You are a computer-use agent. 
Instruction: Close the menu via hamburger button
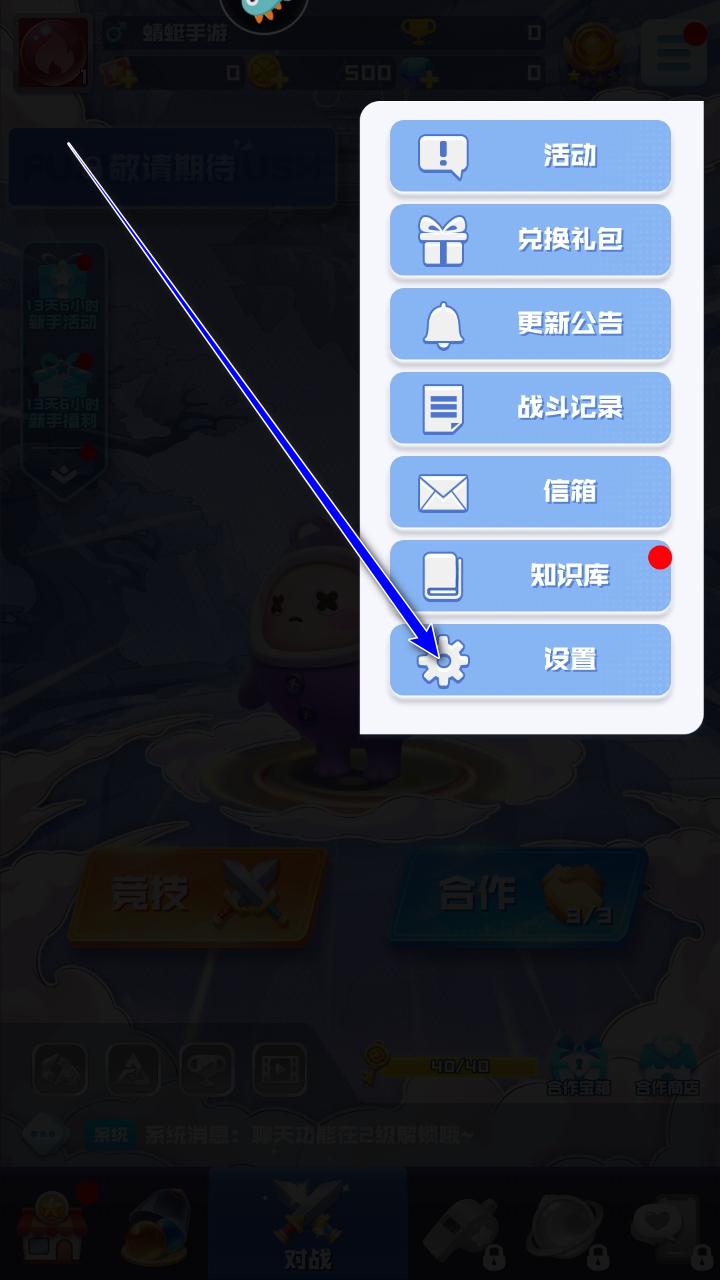679,51
